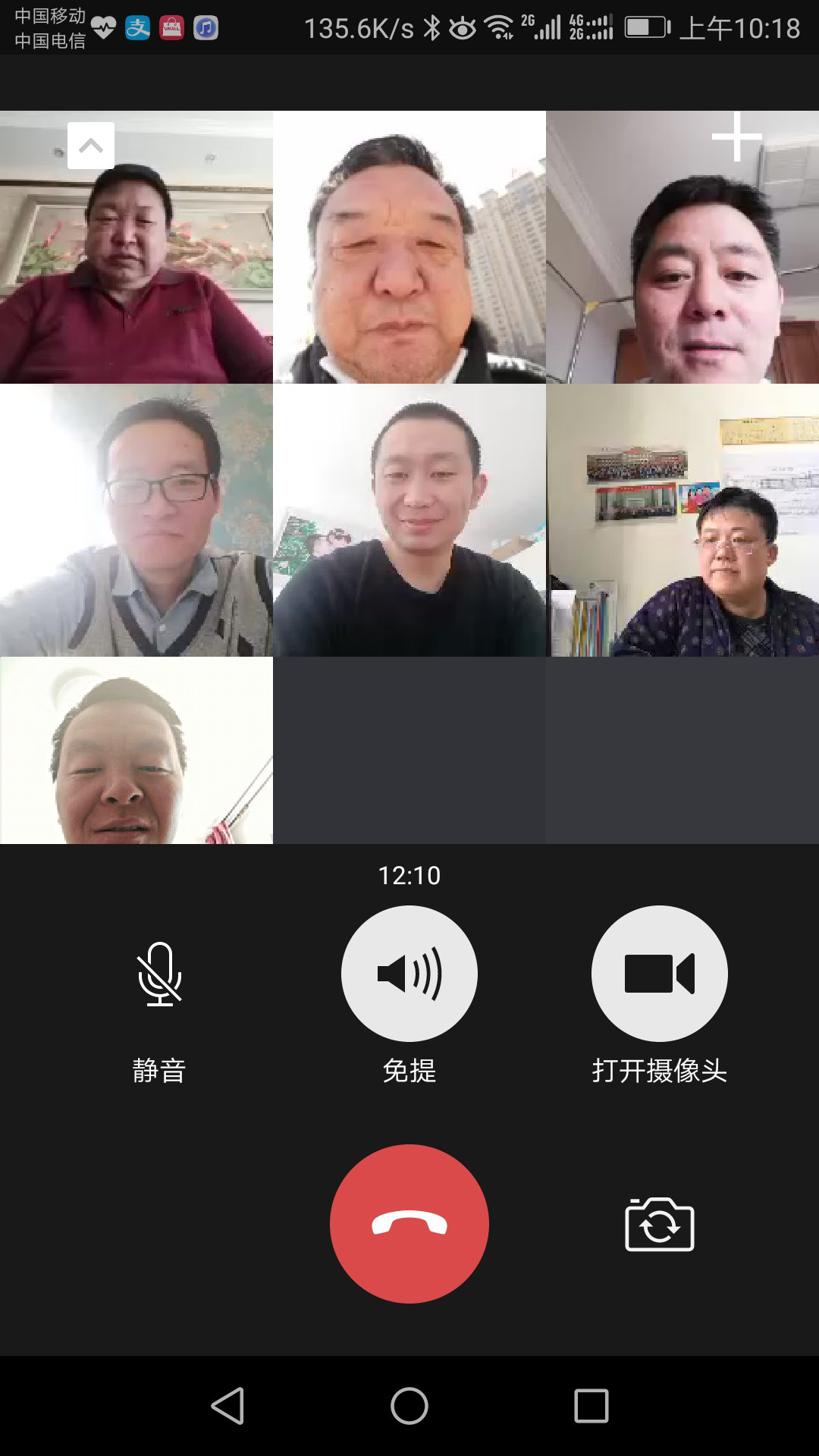Mute the microphone (静音)
This screenshot has width=819, height=1456.
pos(159,974)
